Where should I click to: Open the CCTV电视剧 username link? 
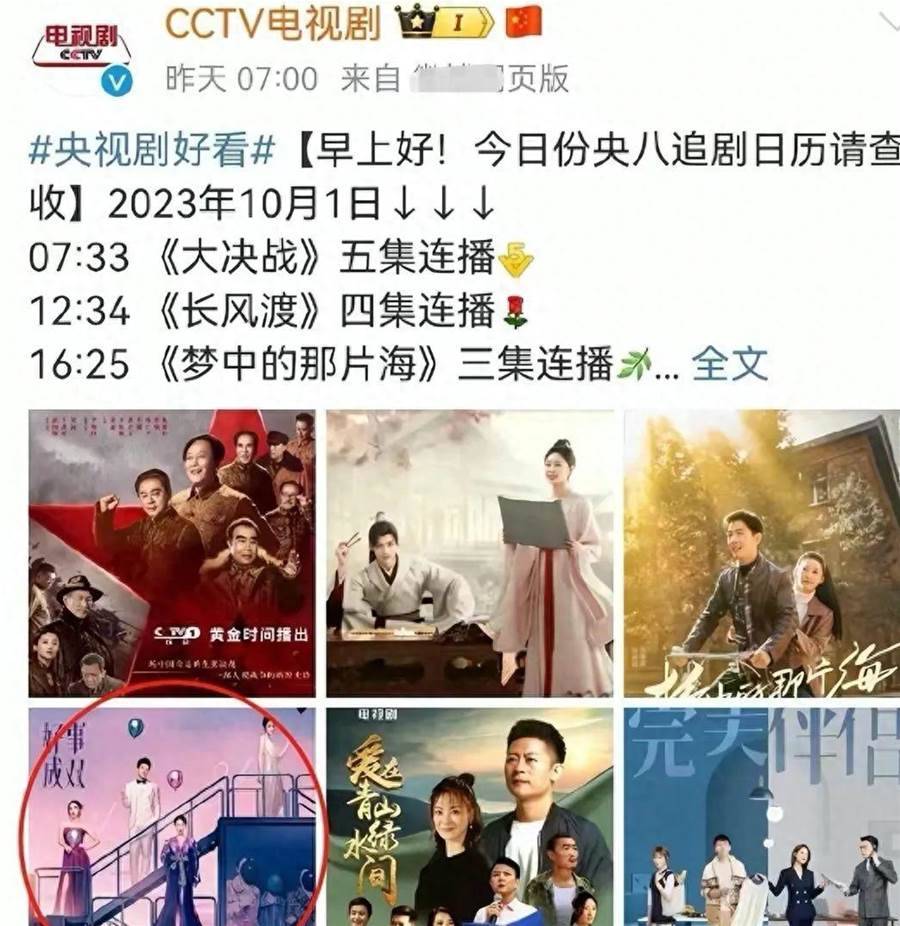pos(272,22)
